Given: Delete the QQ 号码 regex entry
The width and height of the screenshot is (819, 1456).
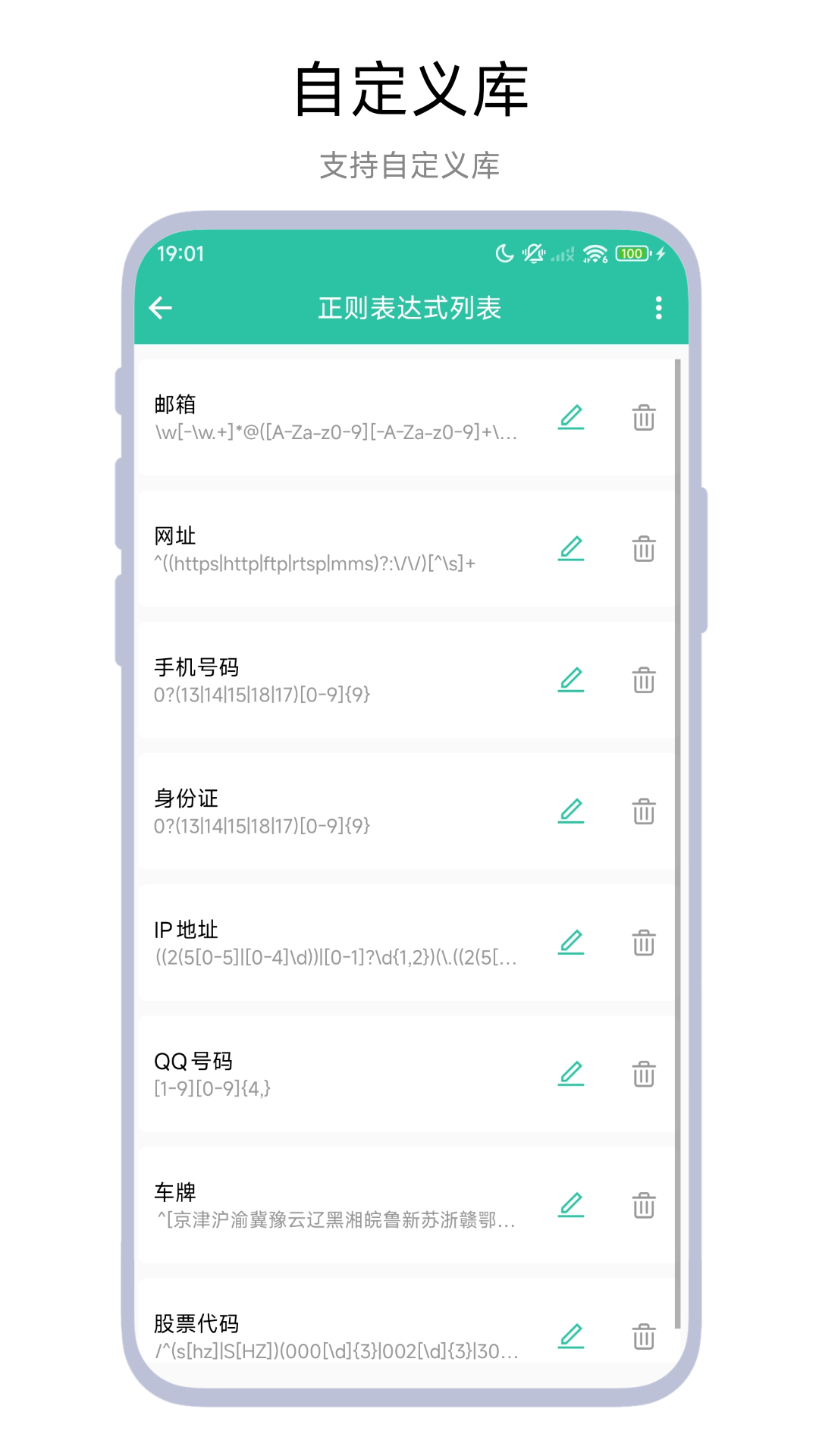Looking at the screenshot, I should [644, 1074].
